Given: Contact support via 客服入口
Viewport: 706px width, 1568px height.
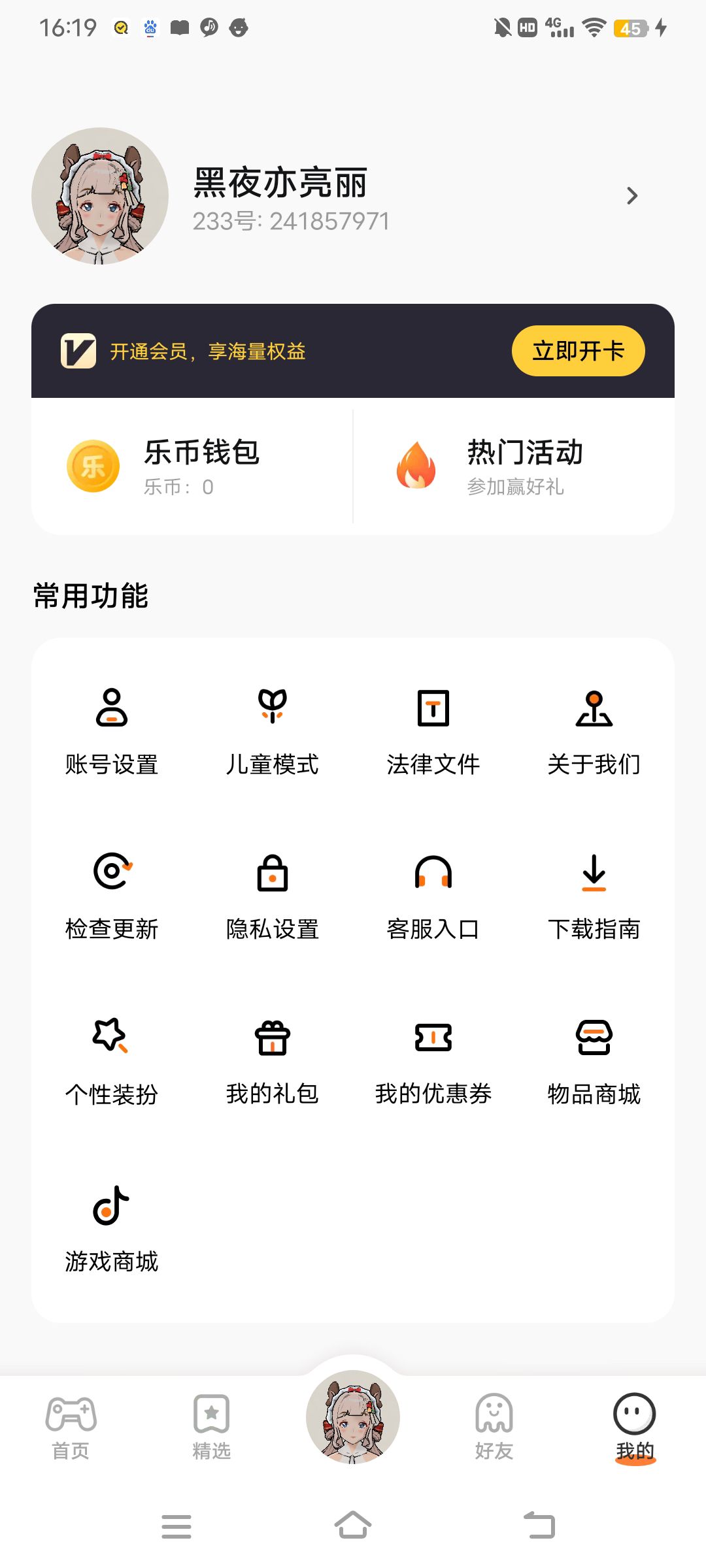Looking at the screenshot, I should (x=433, y=895).
